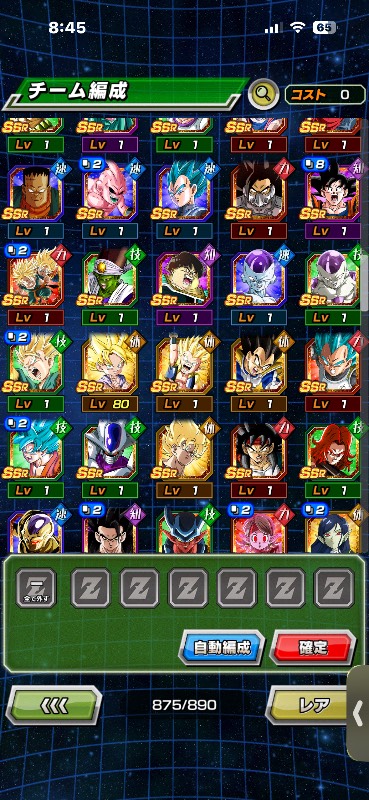The height and width of the screenshot is (800, 369).
Task: Tap the last empty Z team slot
Action: [335, 588]
